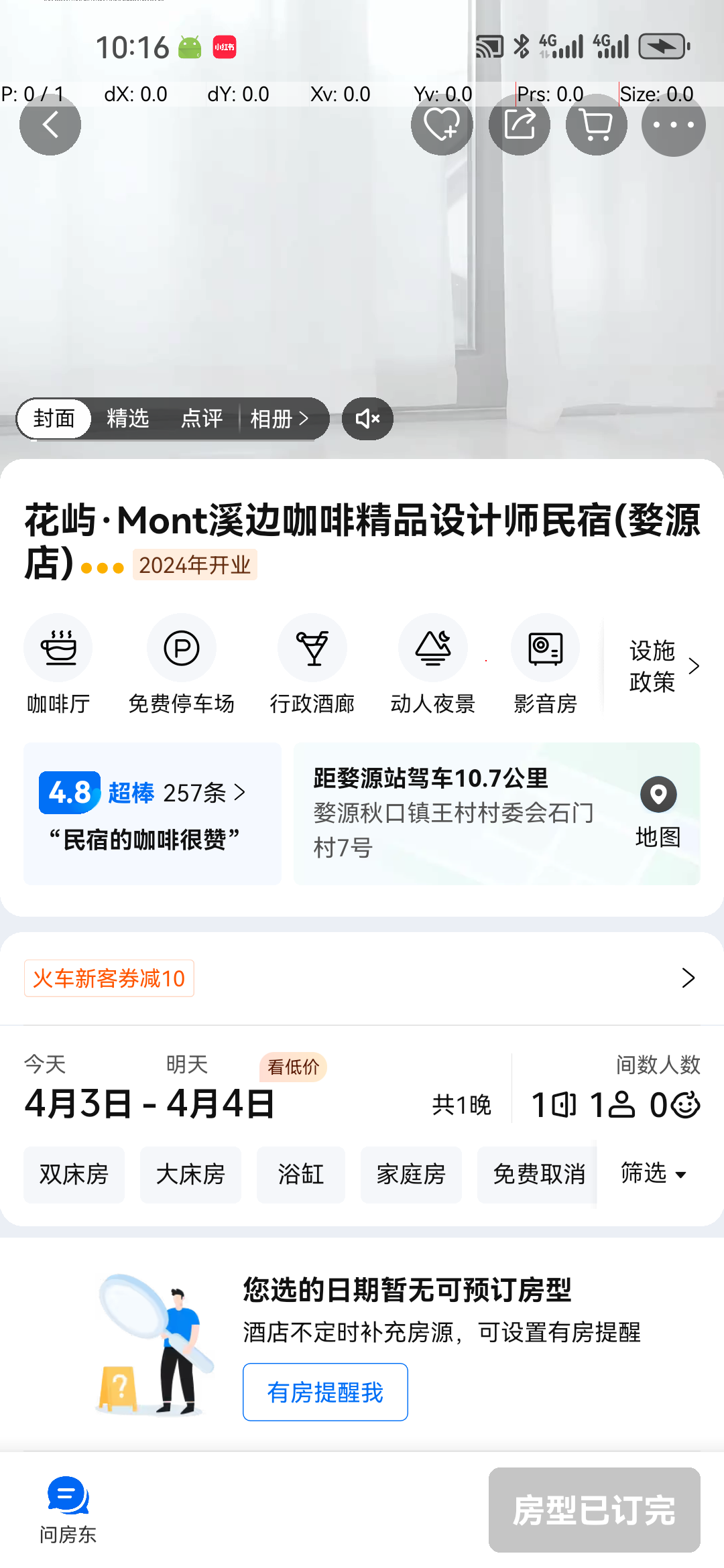
Task: Open the three-dot overflow menu
Action: (673, 125)
